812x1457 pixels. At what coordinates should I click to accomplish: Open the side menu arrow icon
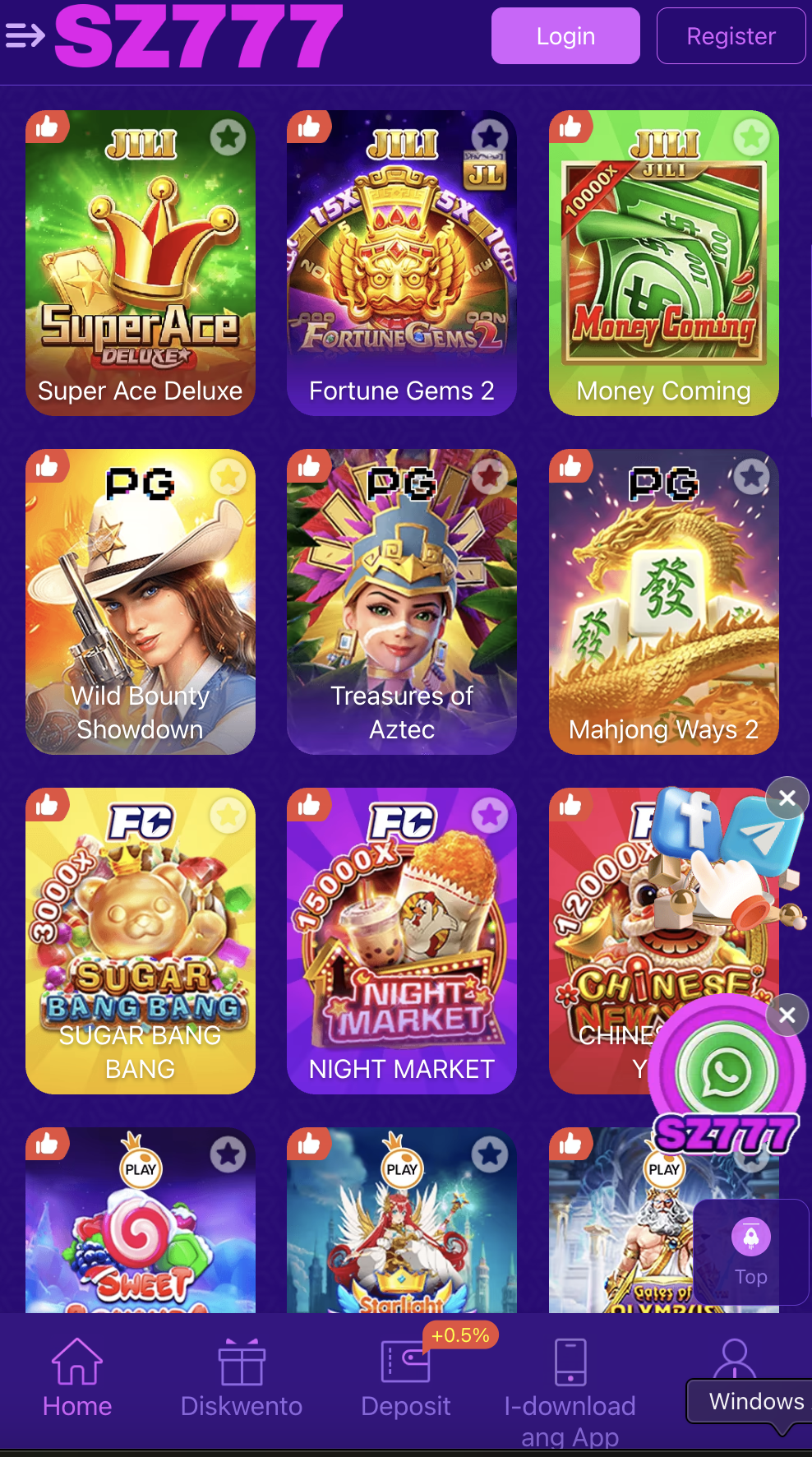pyautogui.click(x=25, y=35)
